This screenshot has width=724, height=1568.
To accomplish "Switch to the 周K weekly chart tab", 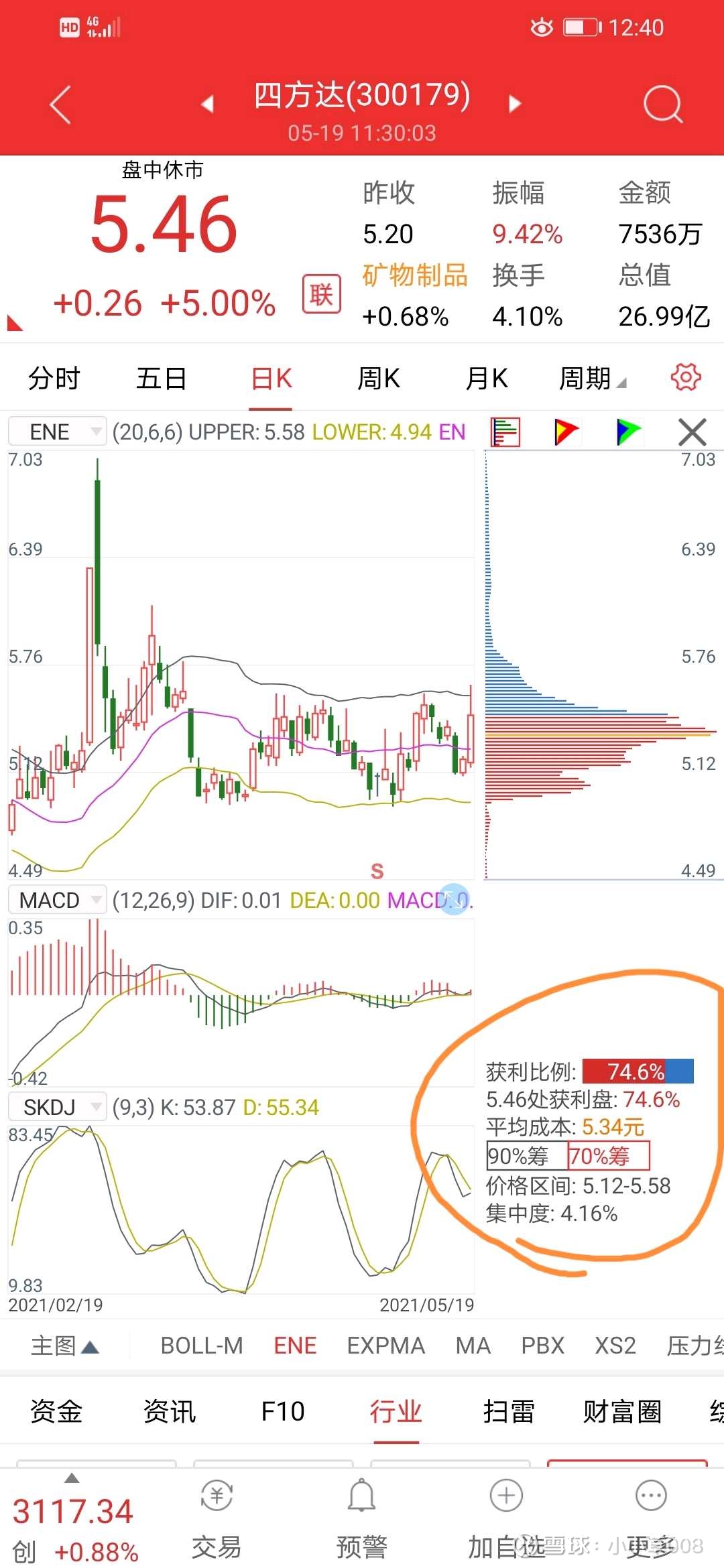I will pos(378,377).
